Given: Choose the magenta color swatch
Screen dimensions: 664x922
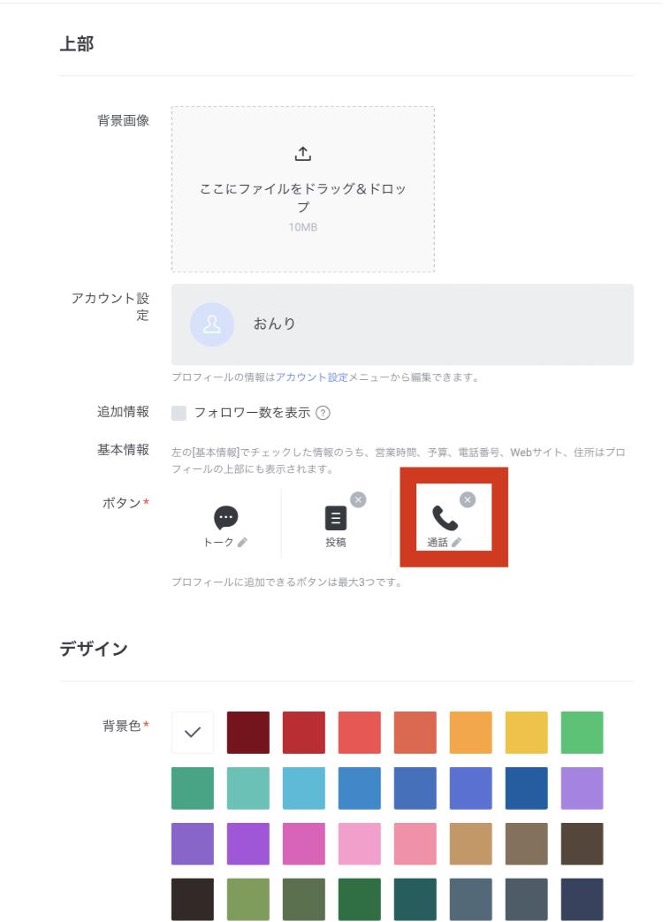Looking at the screenshot, I should (x=304, y=844).
